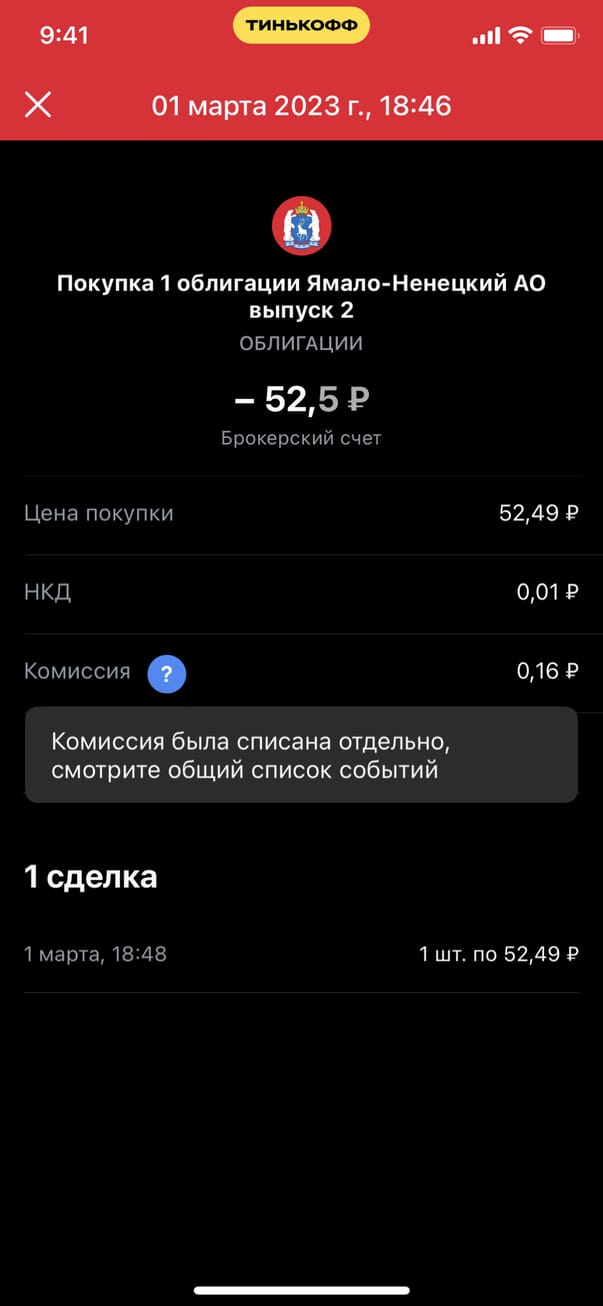Open the Yamalo-Nenets bond emblem icon
The width and height of the screenshot is (603, 1306).
coord(301,226)
